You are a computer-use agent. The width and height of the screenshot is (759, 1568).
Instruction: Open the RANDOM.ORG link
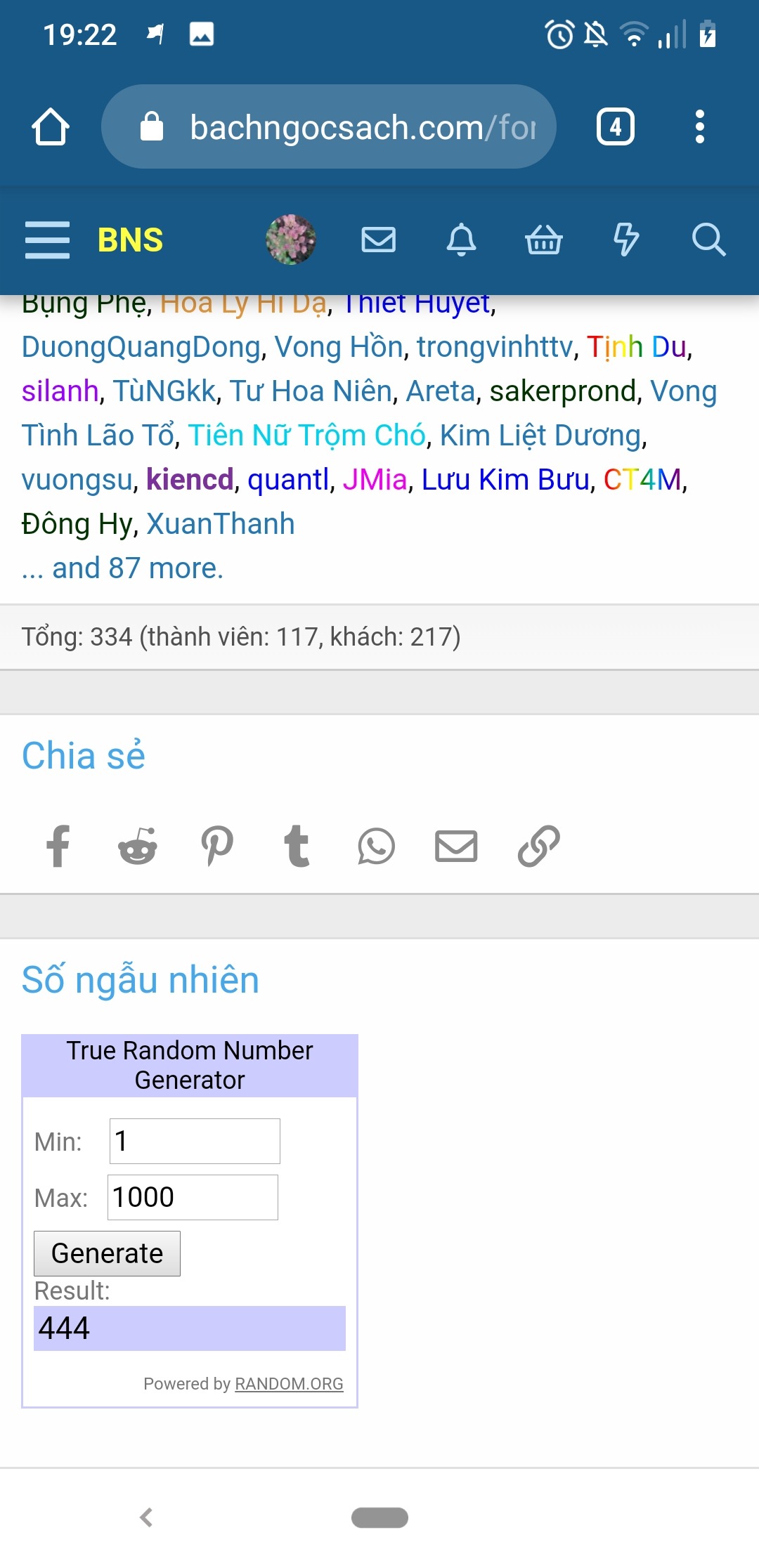point(289,1385)
